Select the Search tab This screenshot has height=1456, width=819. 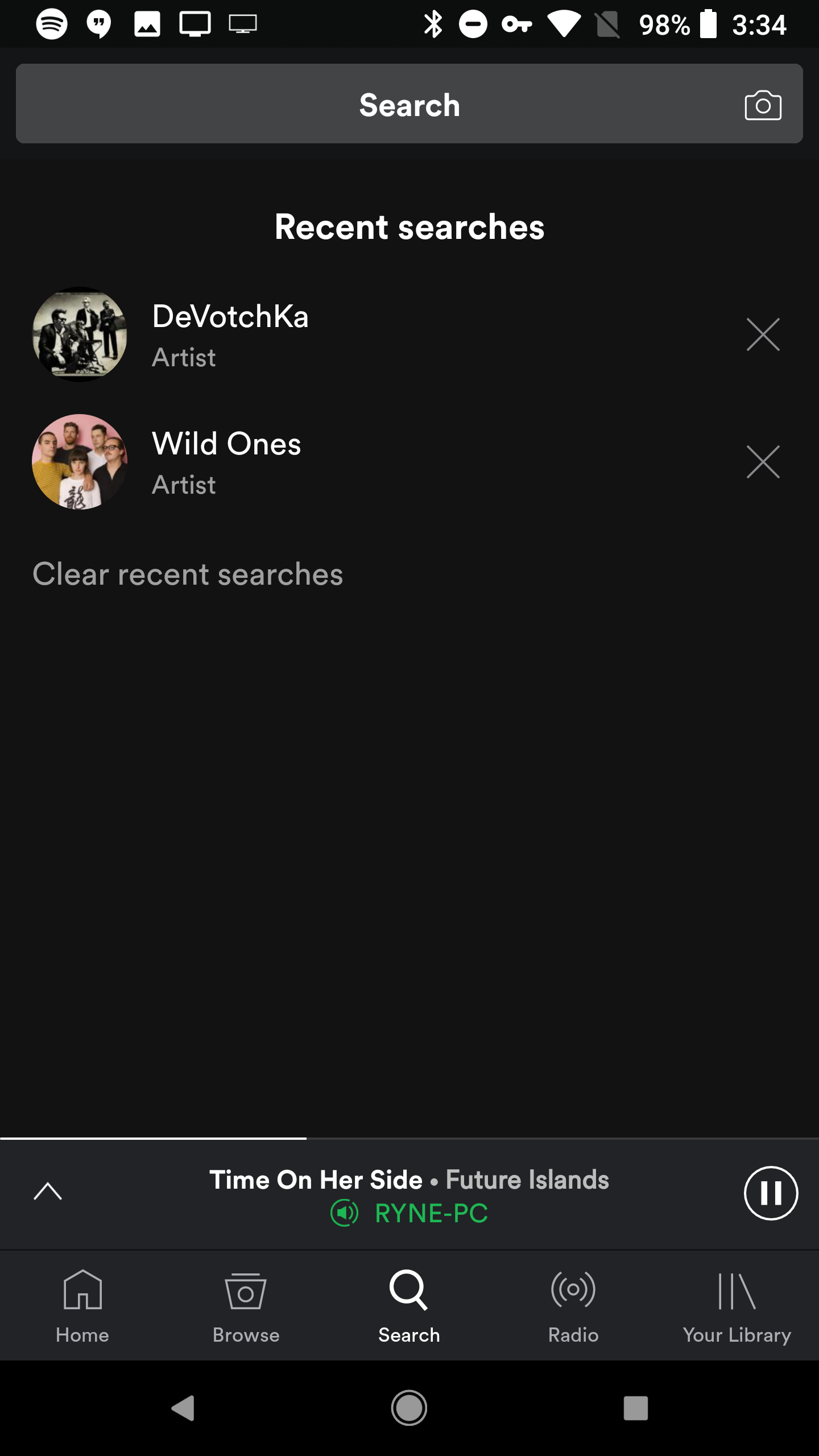pos(409,1306)
